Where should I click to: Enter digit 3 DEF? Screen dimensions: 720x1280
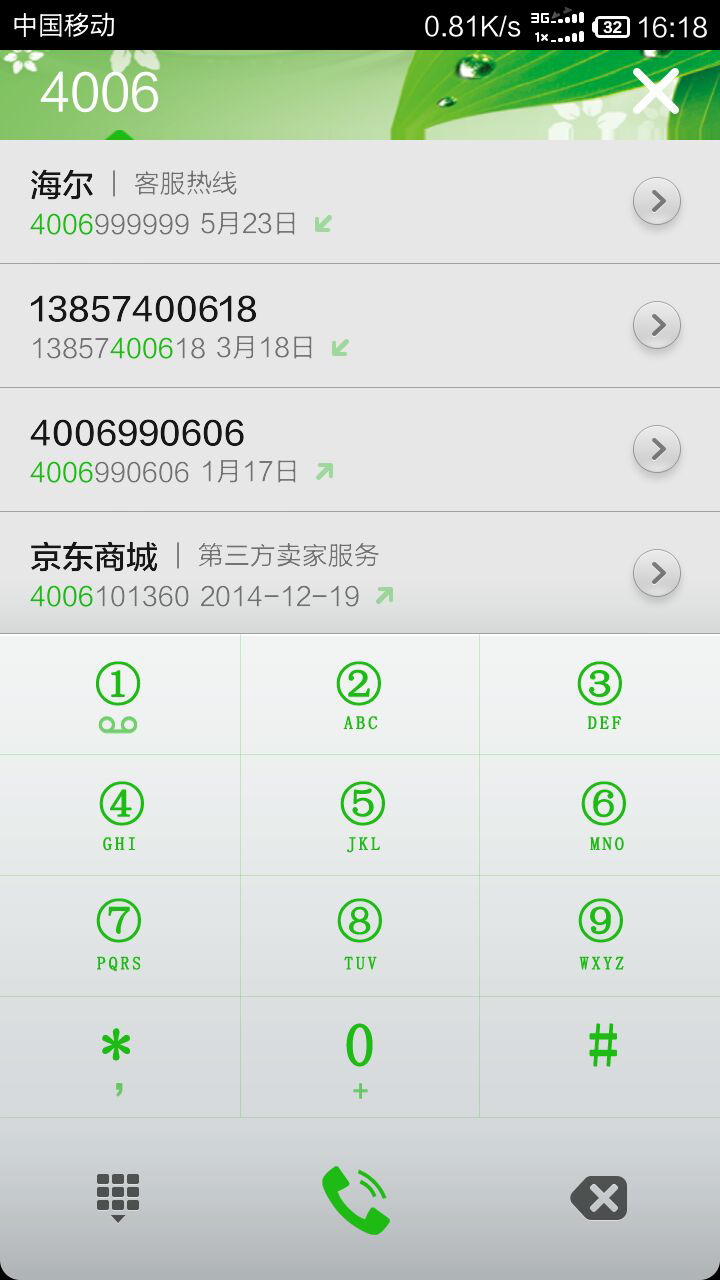pos(600,695)
